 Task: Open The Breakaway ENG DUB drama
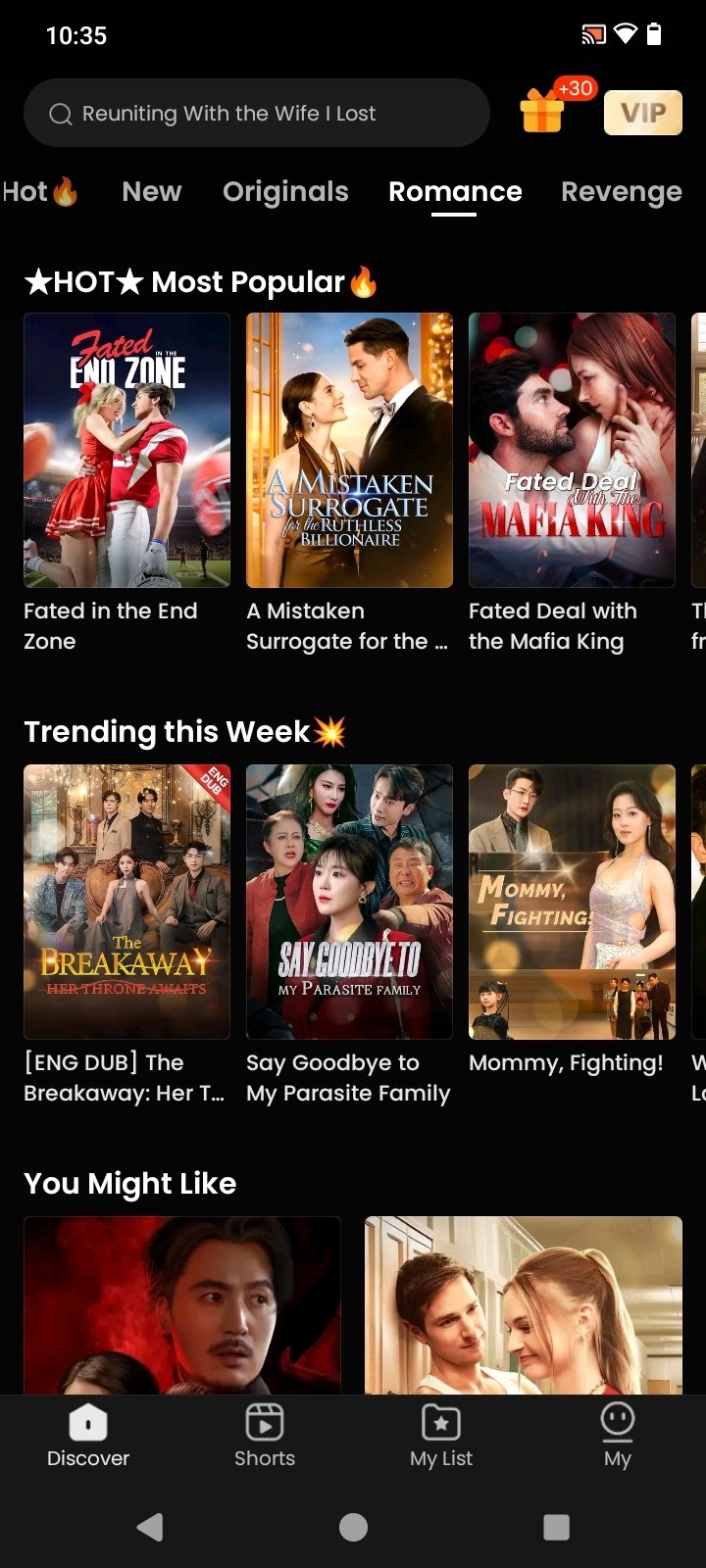126,902
